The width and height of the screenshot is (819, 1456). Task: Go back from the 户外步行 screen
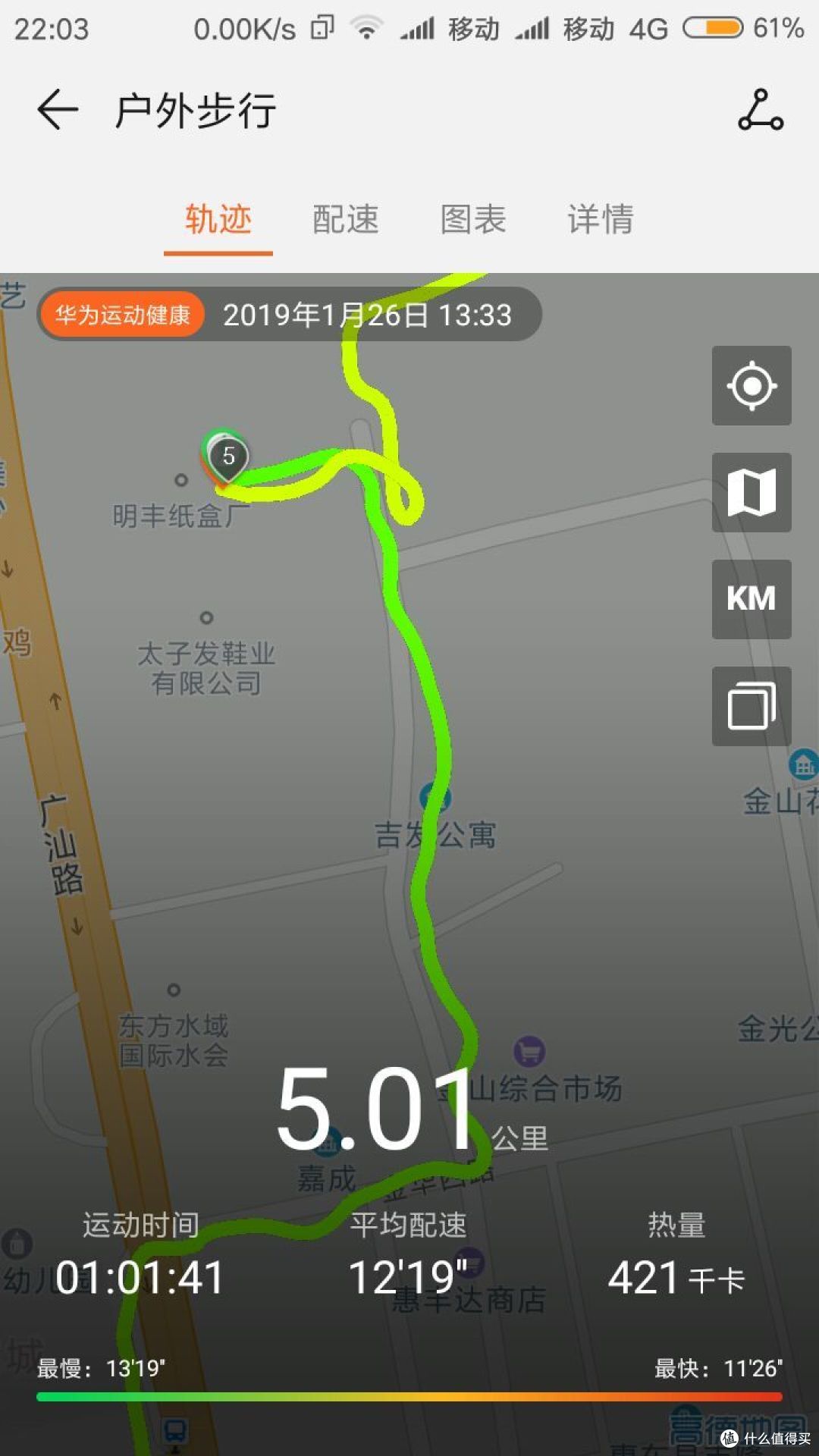pyautogui.click(x=58, y=110)
